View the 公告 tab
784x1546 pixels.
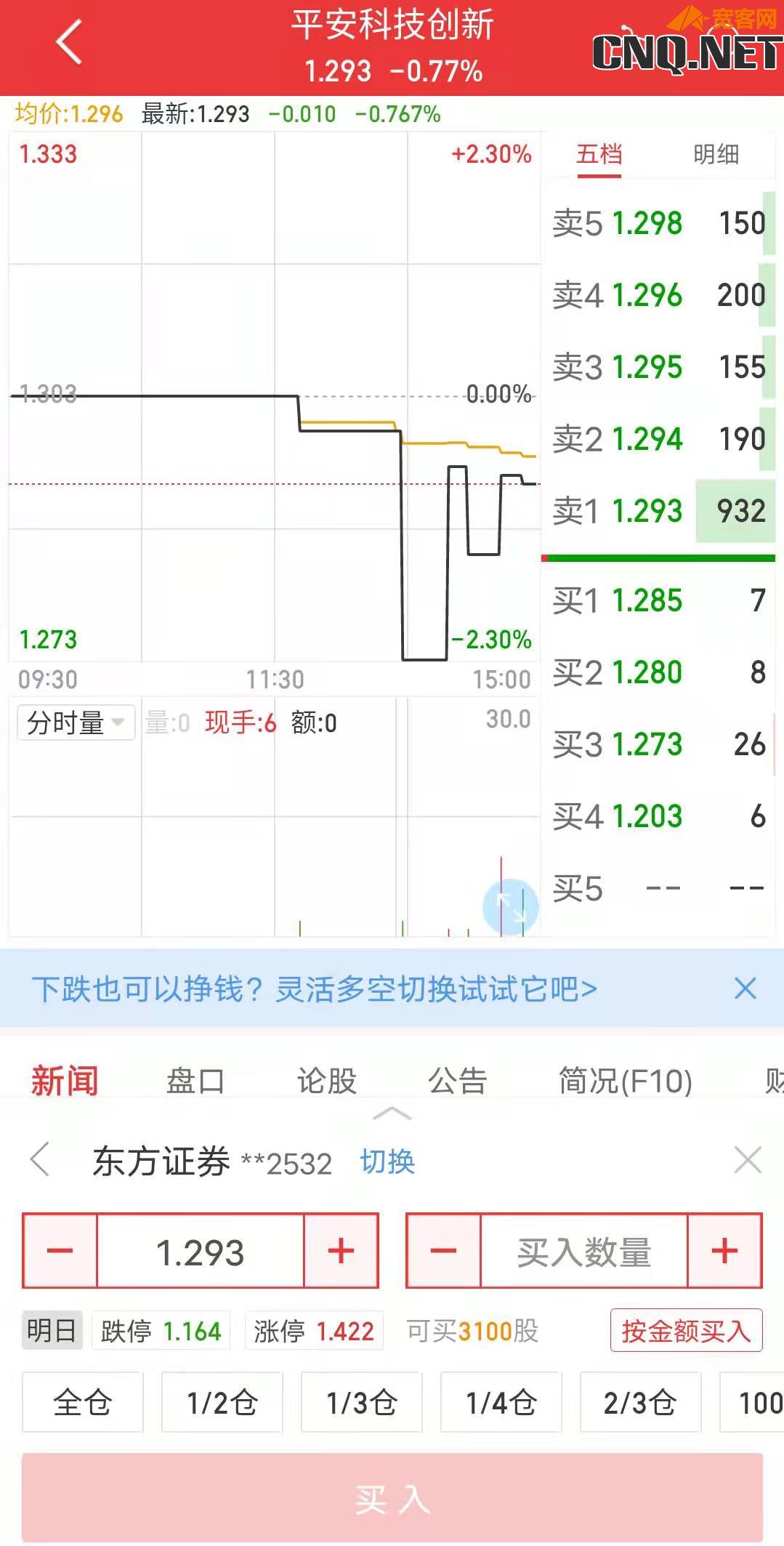pyautogui.click(x=457, y=1081)
